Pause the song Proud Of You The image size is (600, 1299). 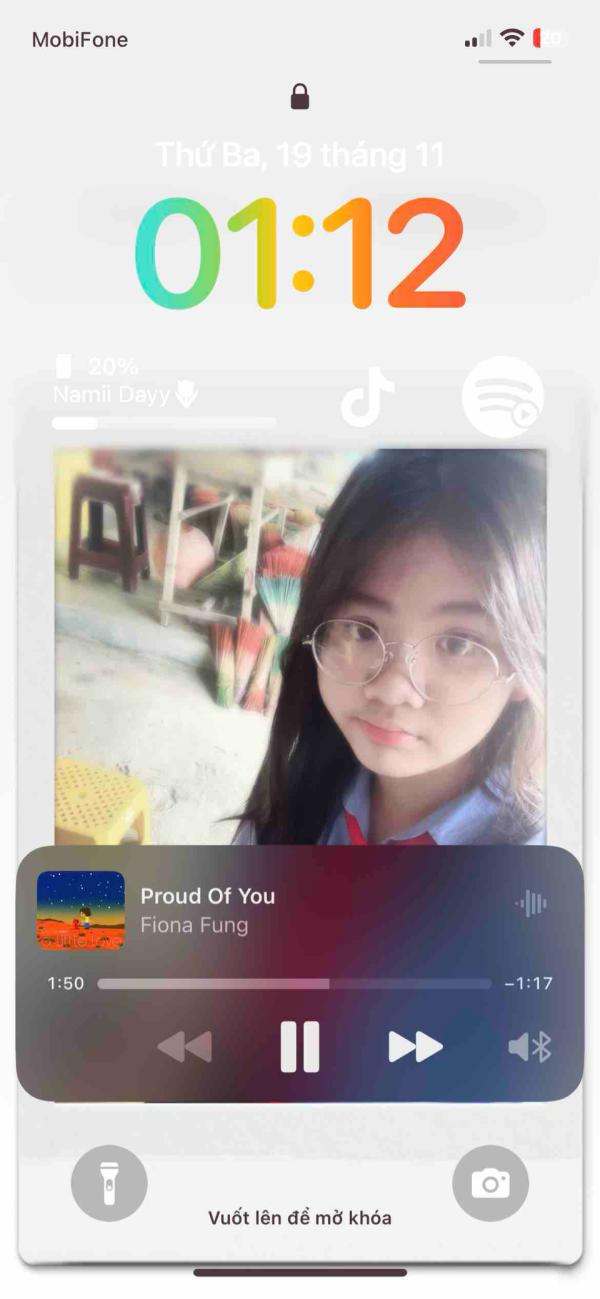click(x=299, y=1047)
